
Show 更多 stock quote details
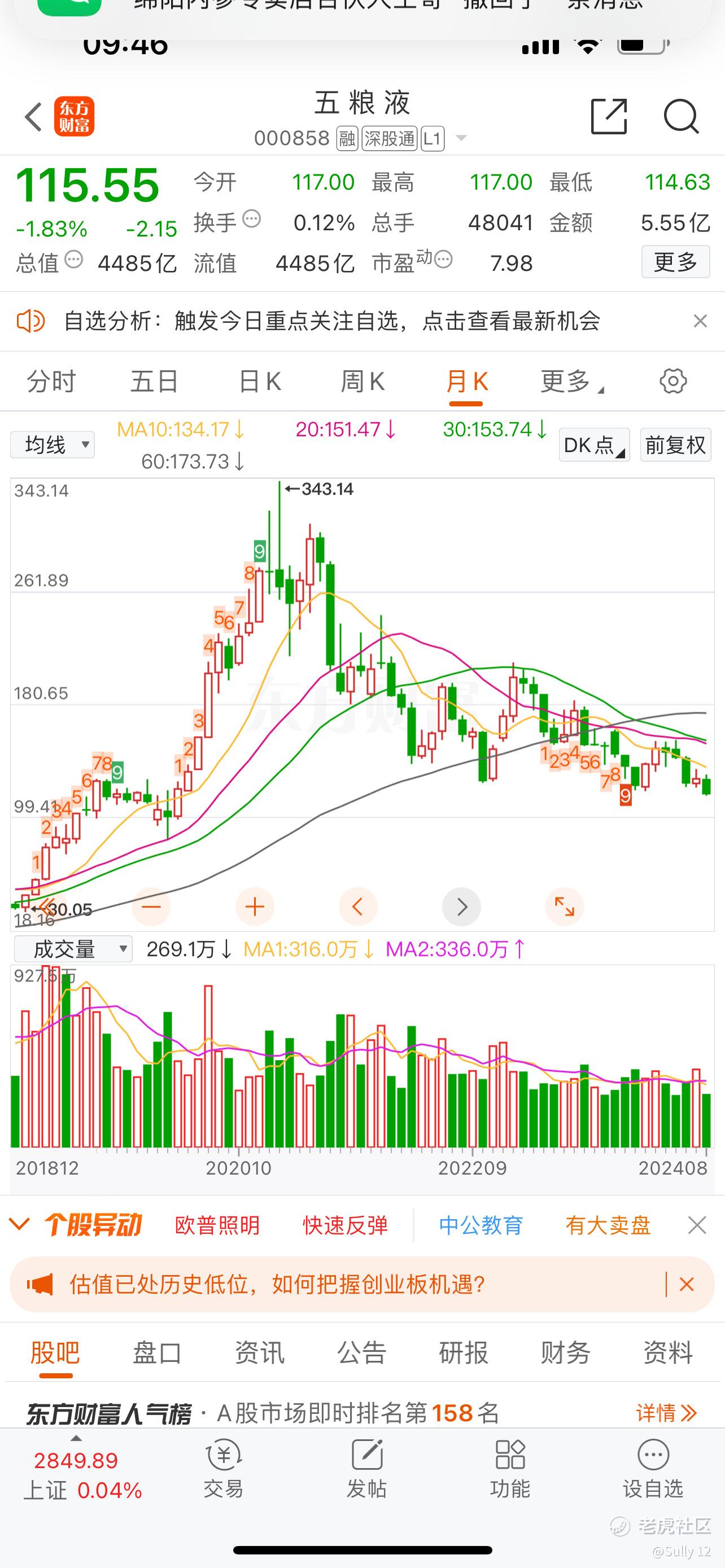pos(675,262)
